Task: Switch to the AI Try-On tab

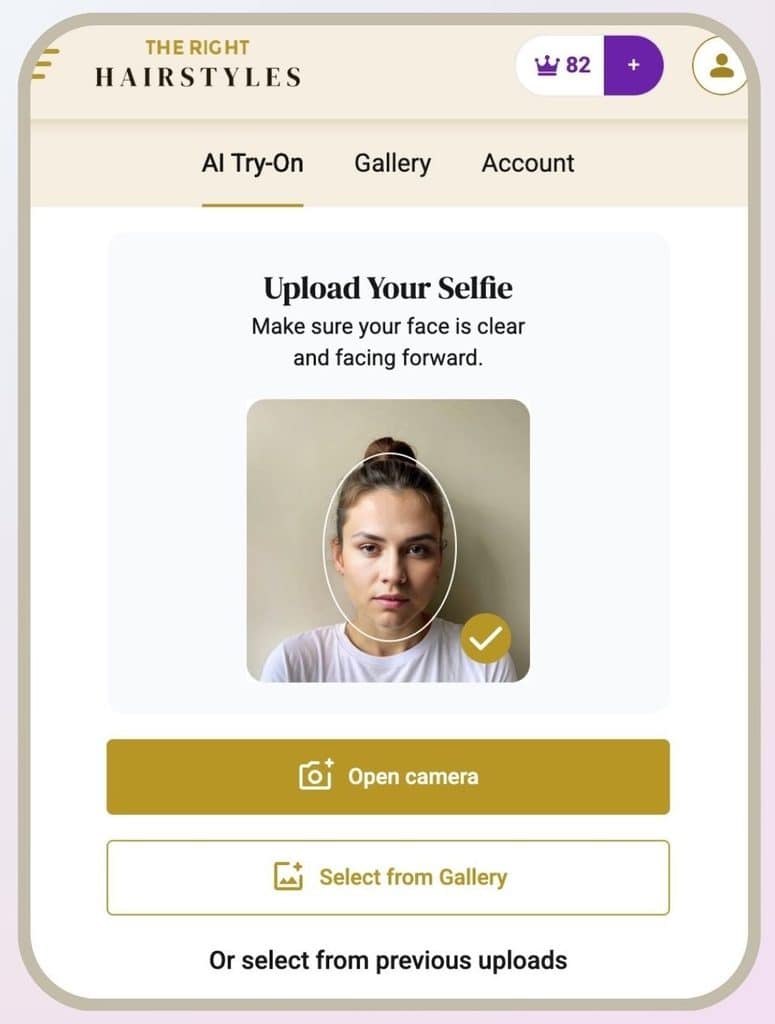Action: [x=253, y=163]
